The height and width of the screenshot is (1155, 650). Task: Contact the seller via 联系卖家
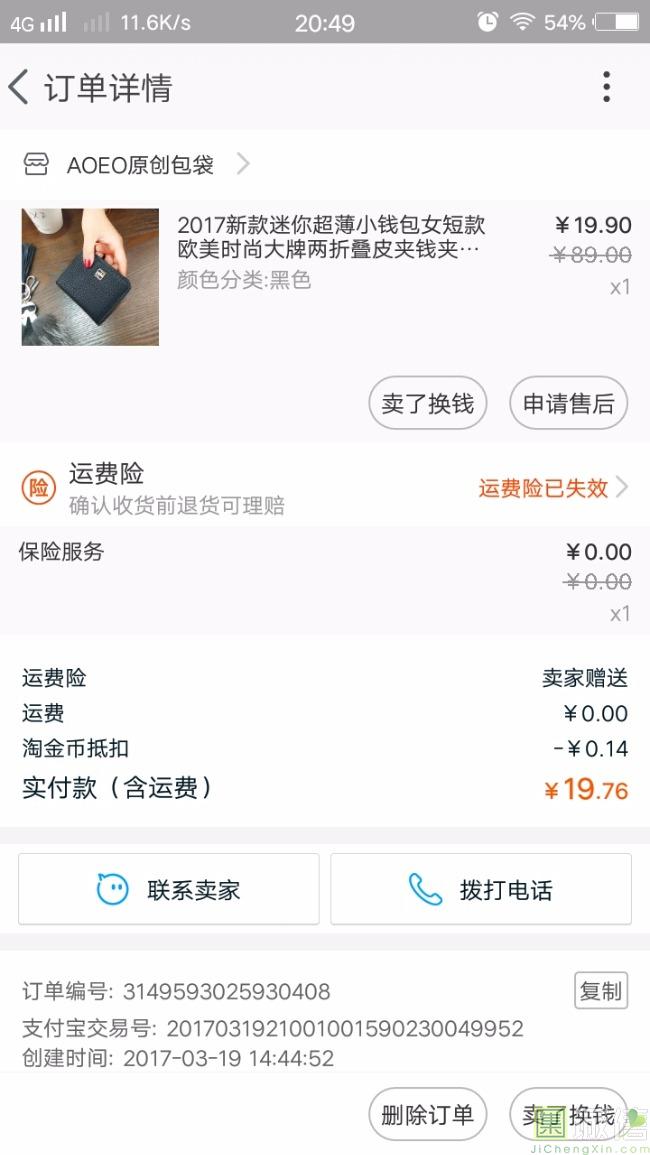(x=169, y=889)
